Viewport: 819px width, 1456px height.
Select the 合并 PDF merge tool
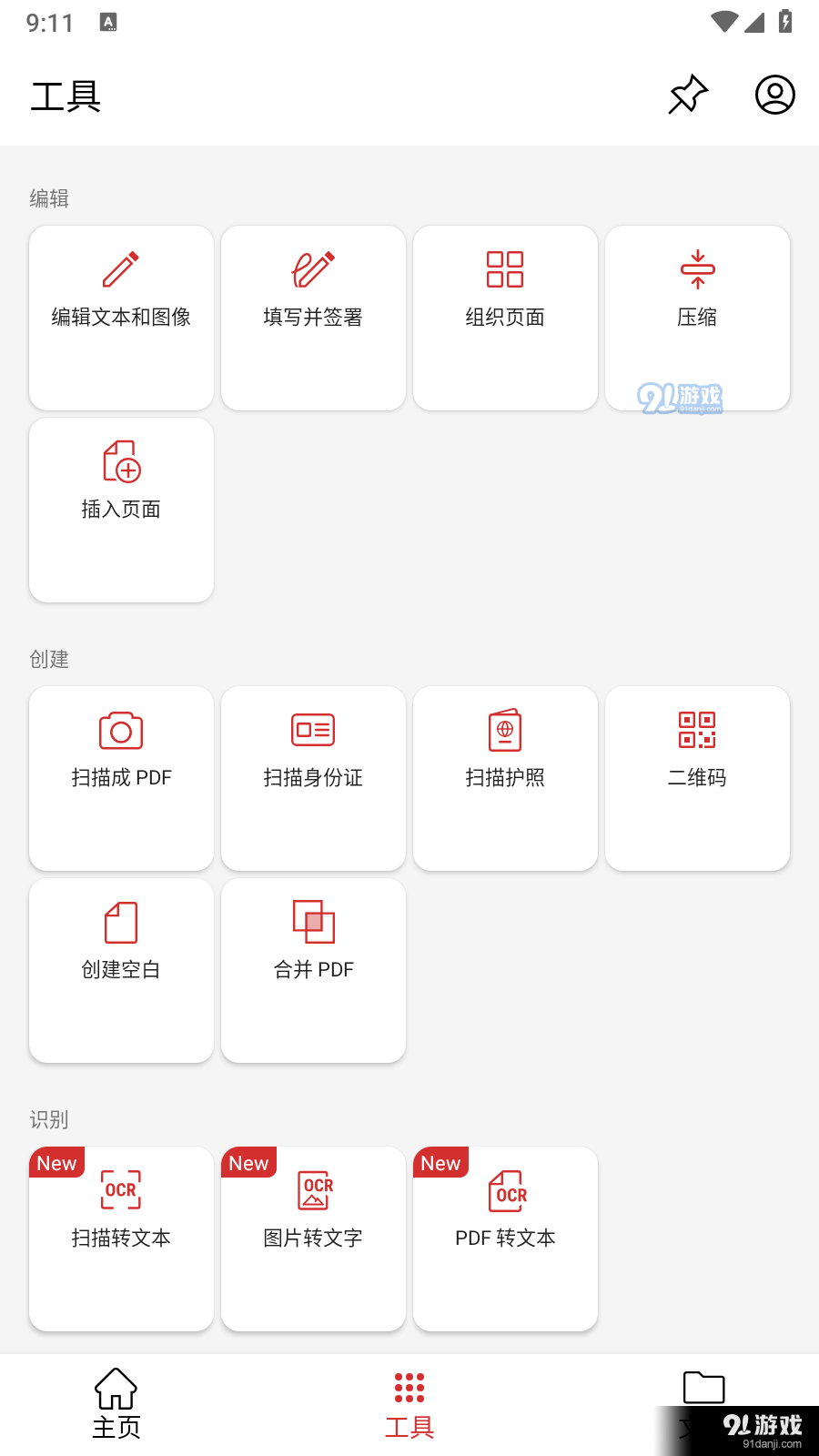[x=313, y=970]
